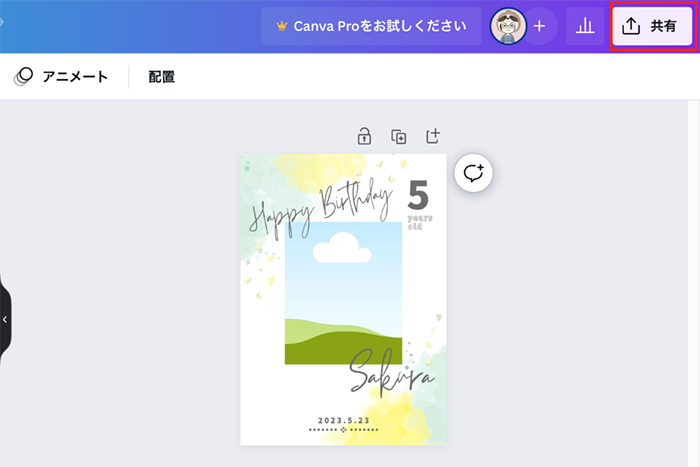Duplicate the page
The width and height of the screenshot is (700, 467).
pyautogui.click(x=399, y=136)
